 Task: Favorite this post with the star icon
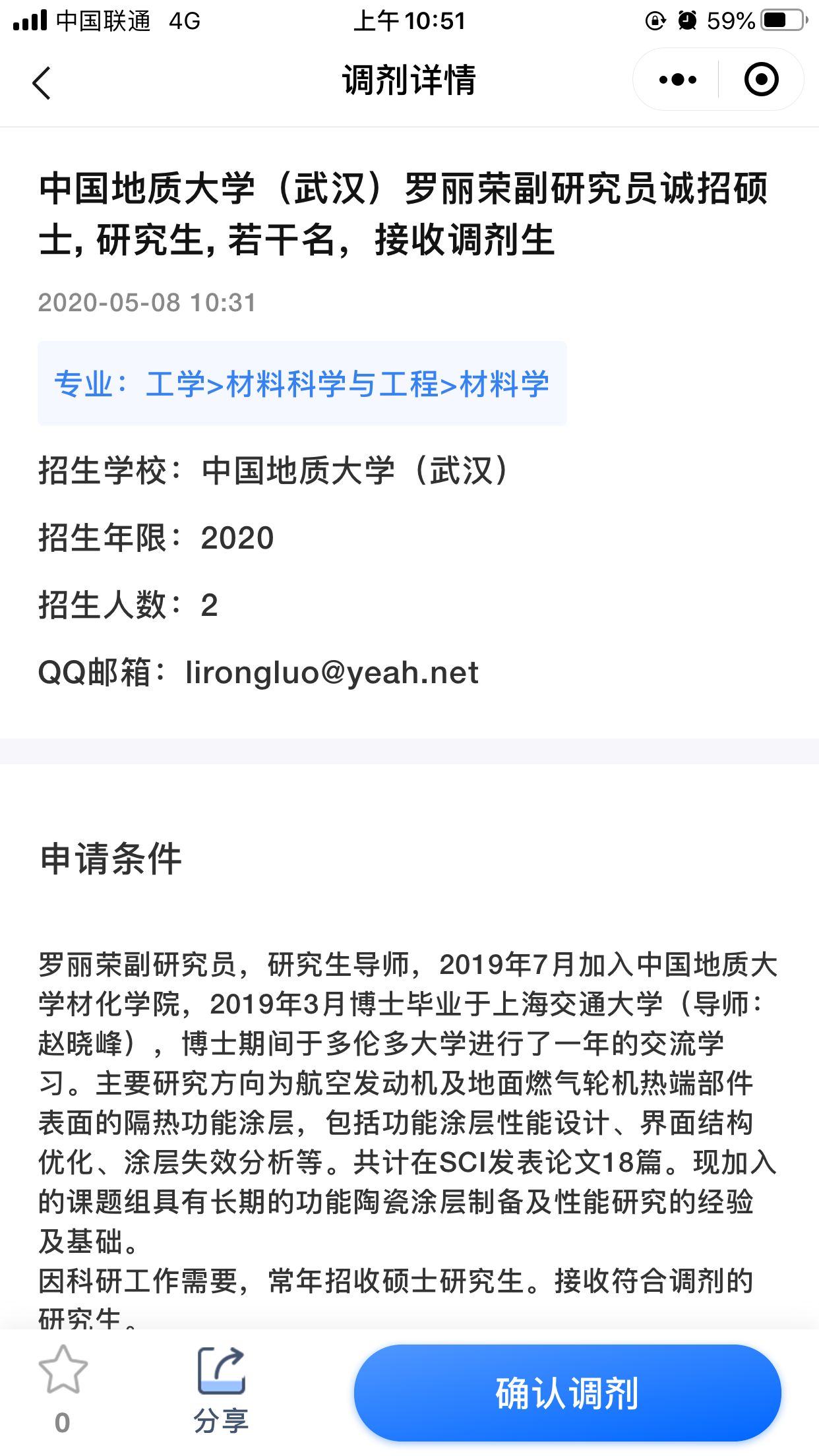pyautogui.click(x=63, y=1370)
